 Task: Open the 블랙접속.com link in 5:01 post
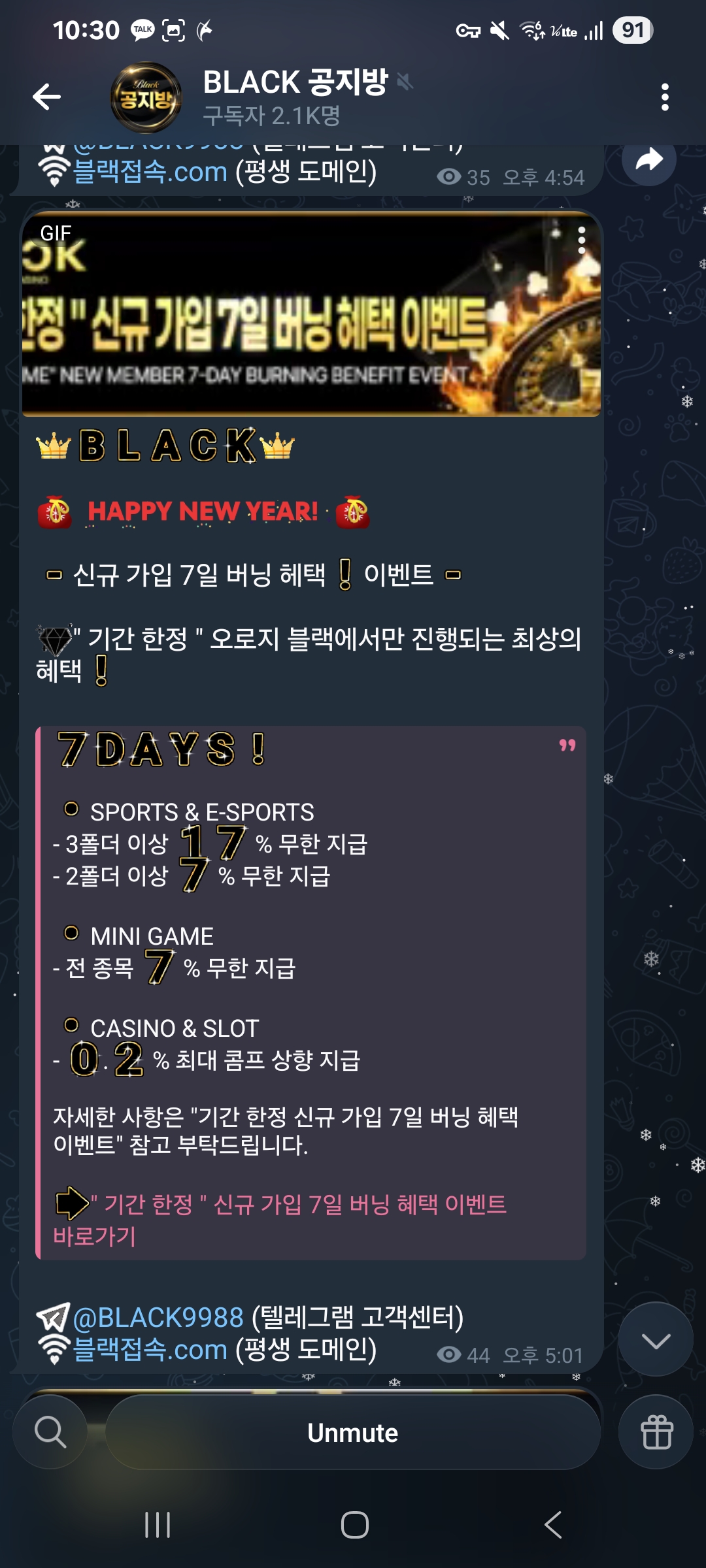point(150,1349)
